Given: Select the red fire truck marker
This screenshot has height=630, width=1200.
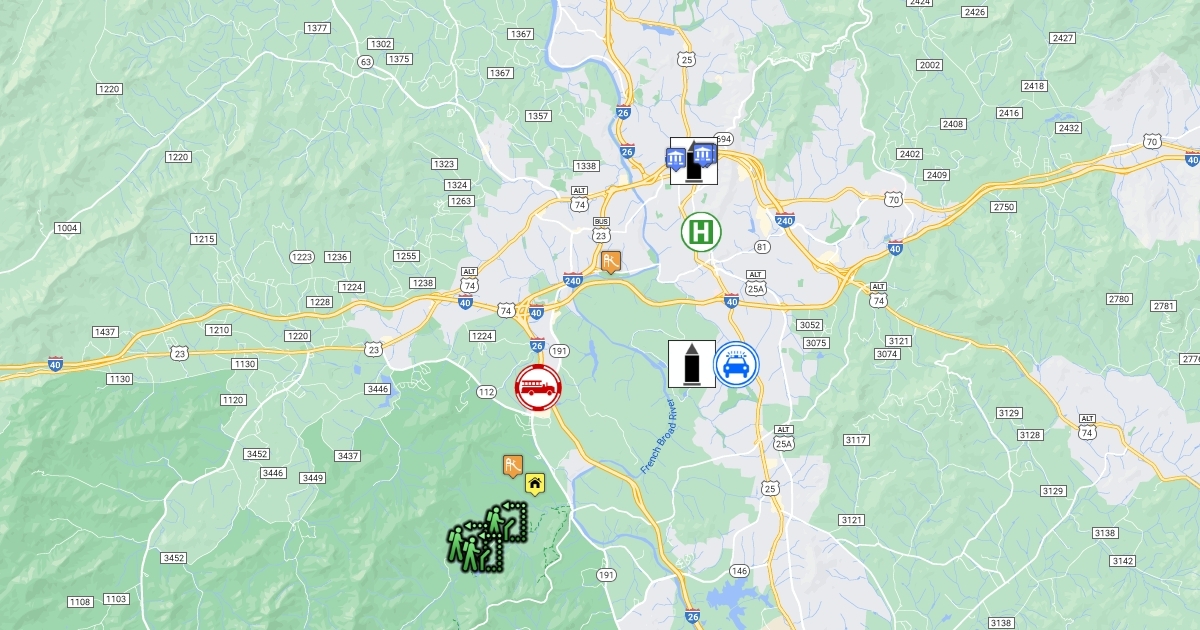Looking at the screenshot, I should click(539, 387).
